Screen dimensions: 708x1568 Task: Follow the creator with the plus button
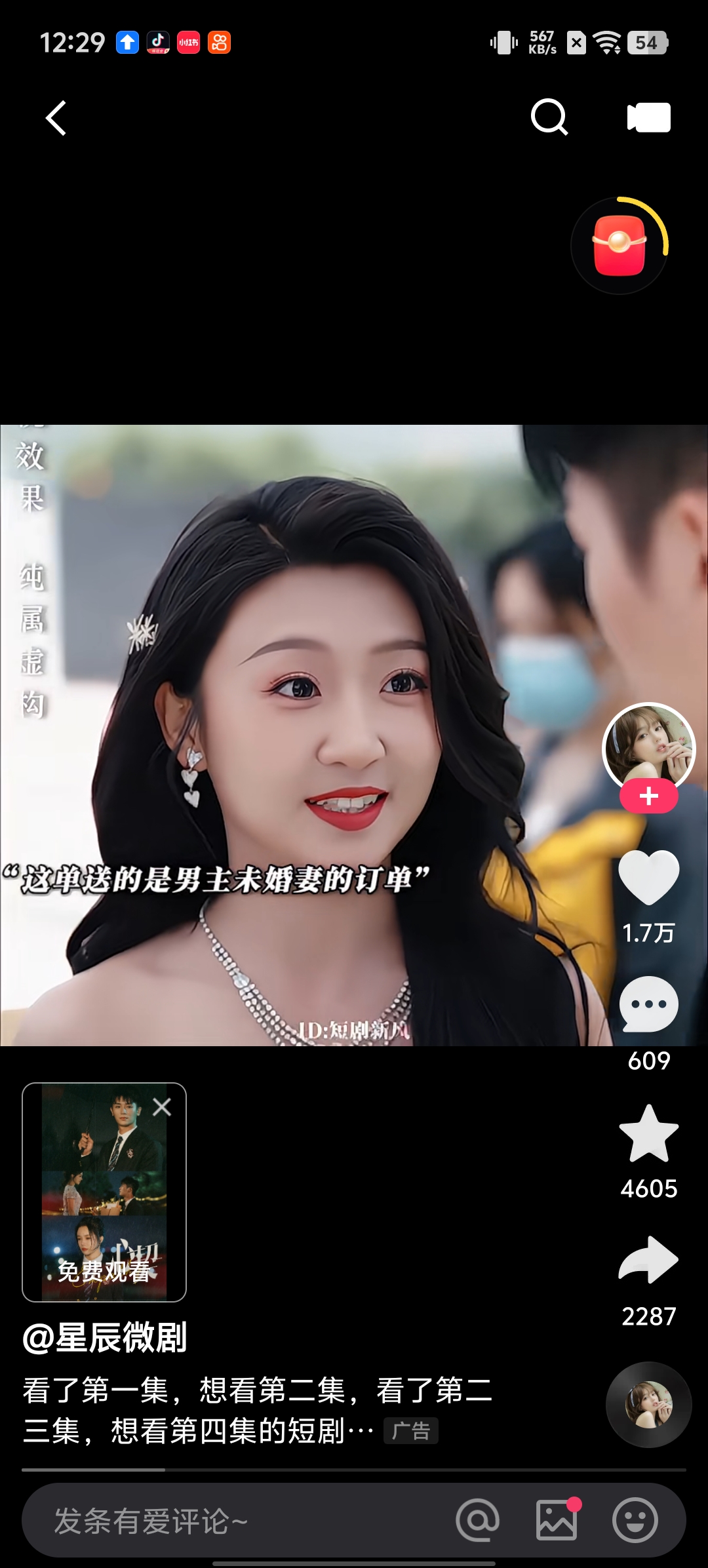[x=648, y=796]
